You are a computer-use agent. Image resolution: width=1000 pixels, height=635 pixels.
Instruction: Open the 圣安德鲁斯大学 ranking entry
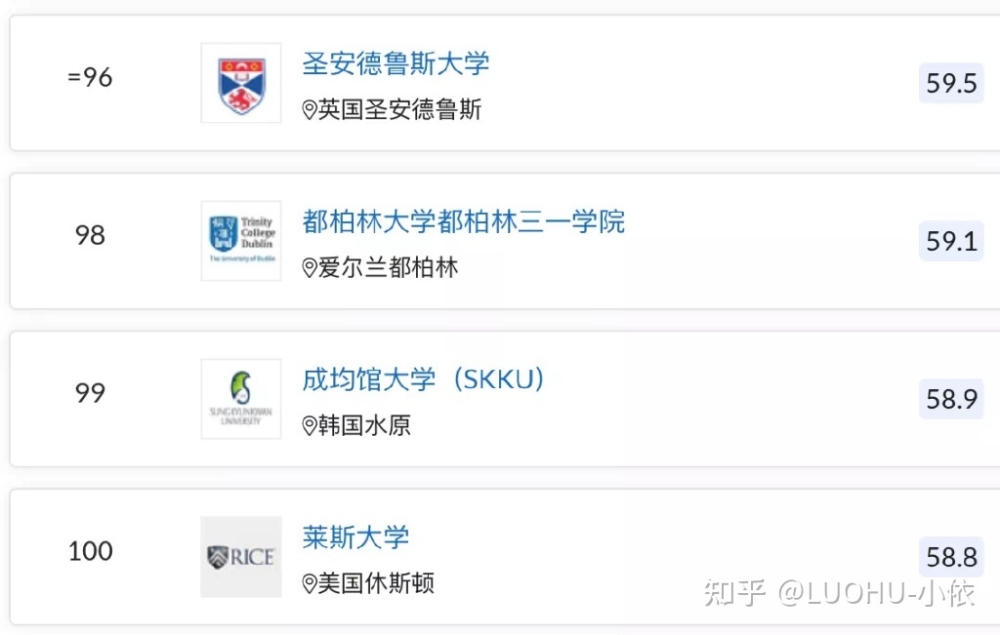pyautogui.click(x=396, y=64)
